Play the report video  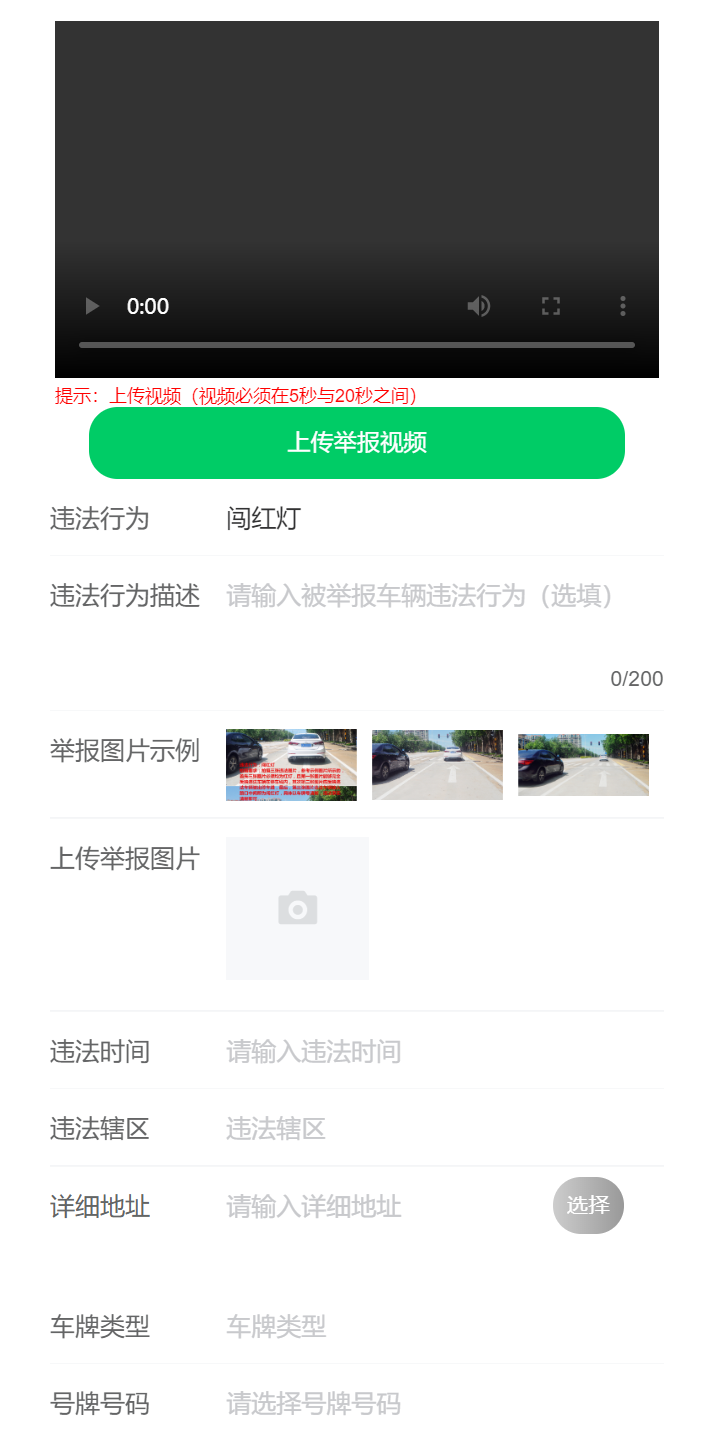click(93, 306)
